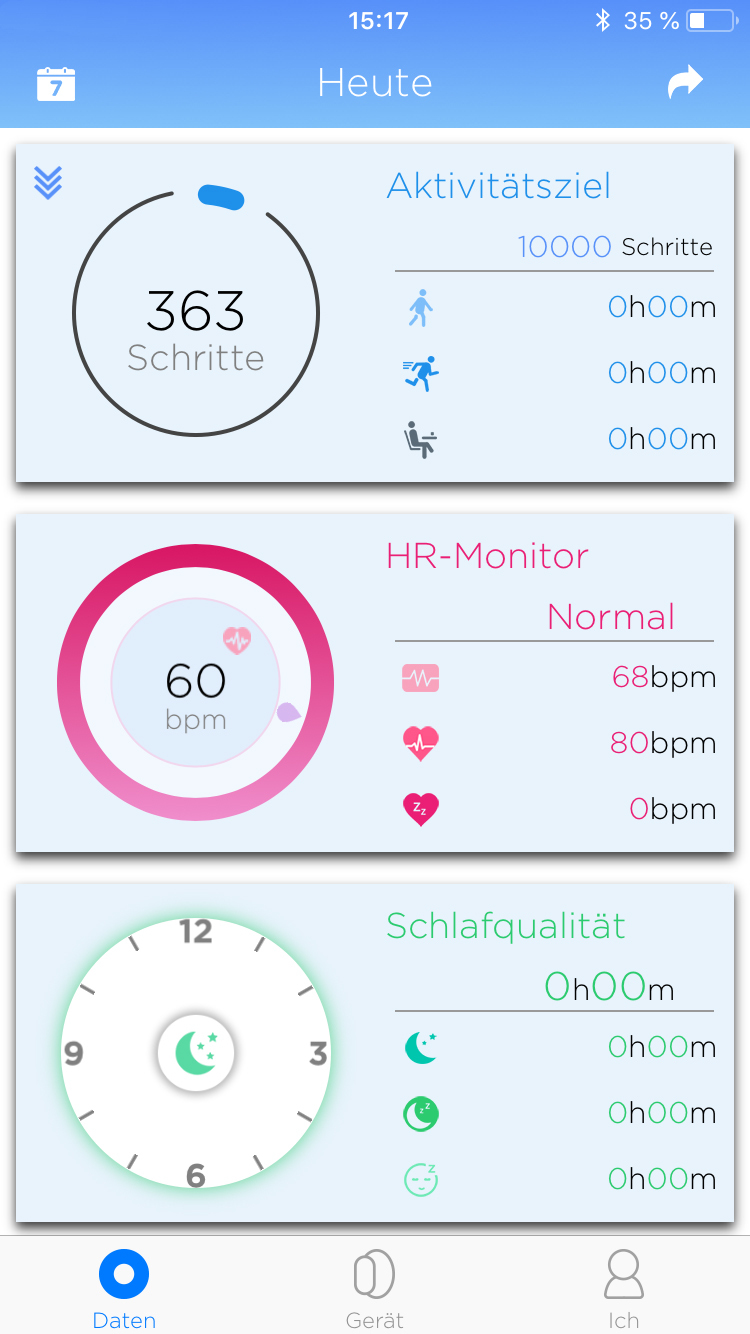This screenshot has height=1334, width=750.
Task: Share today's data with the arrow icon
Action: pos(685,83)
